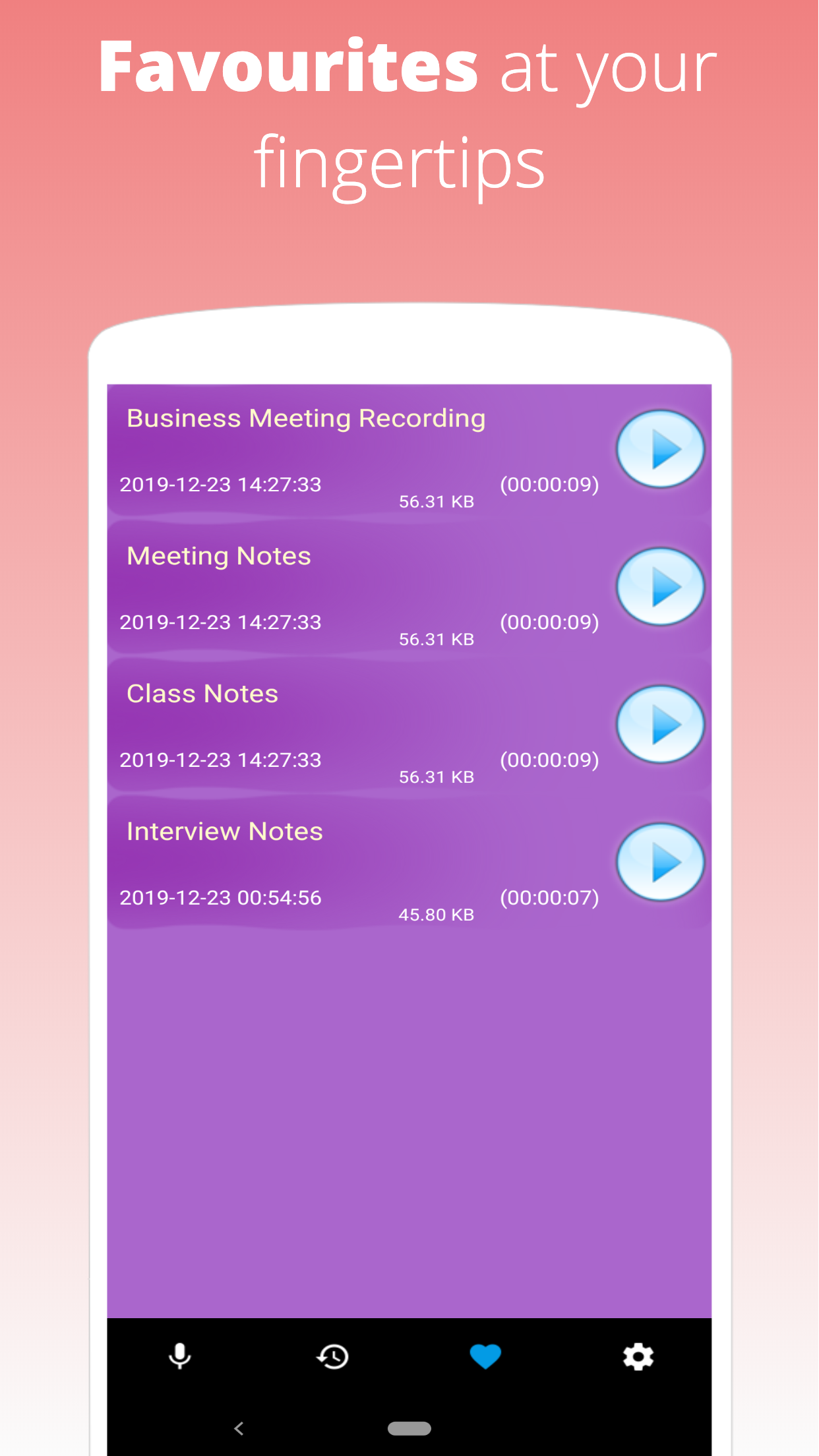Tap the timestamp of Business Meeting Recording
The width and height of the screenshot is (819, 1456).
tap(220, 485)
